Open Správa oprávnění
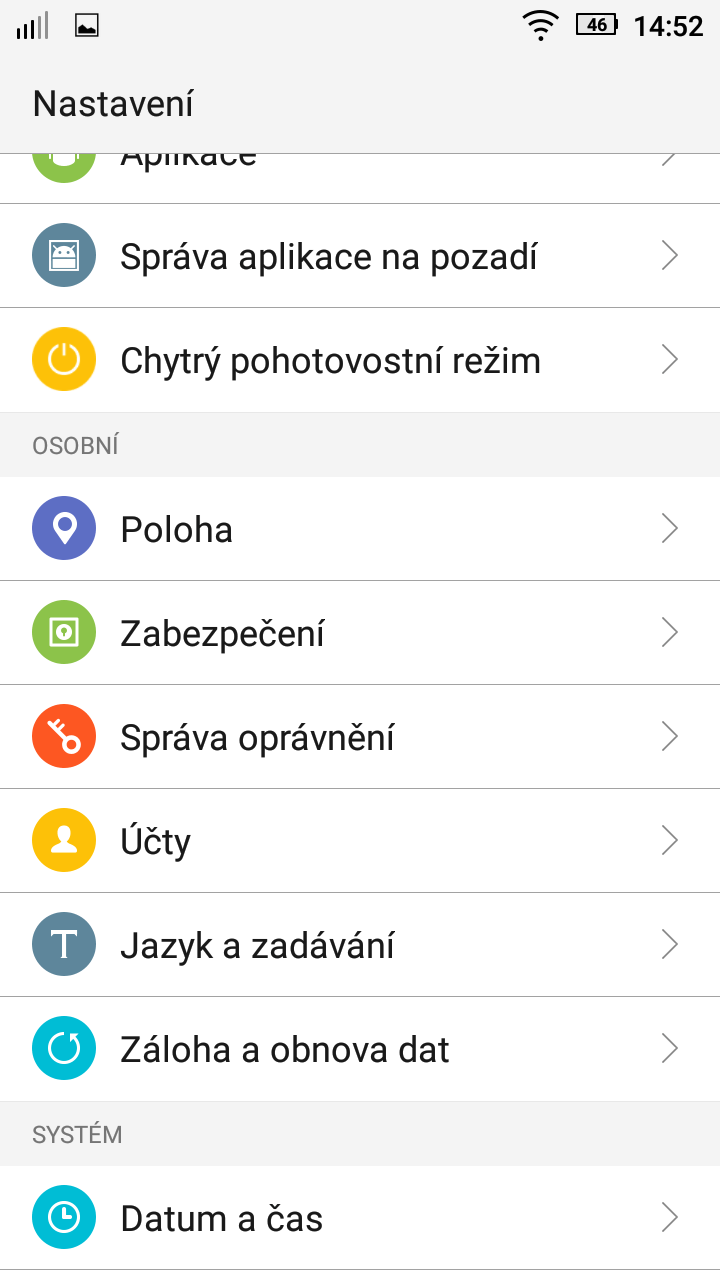The image size is (720, 1280). tap(360, 737)
